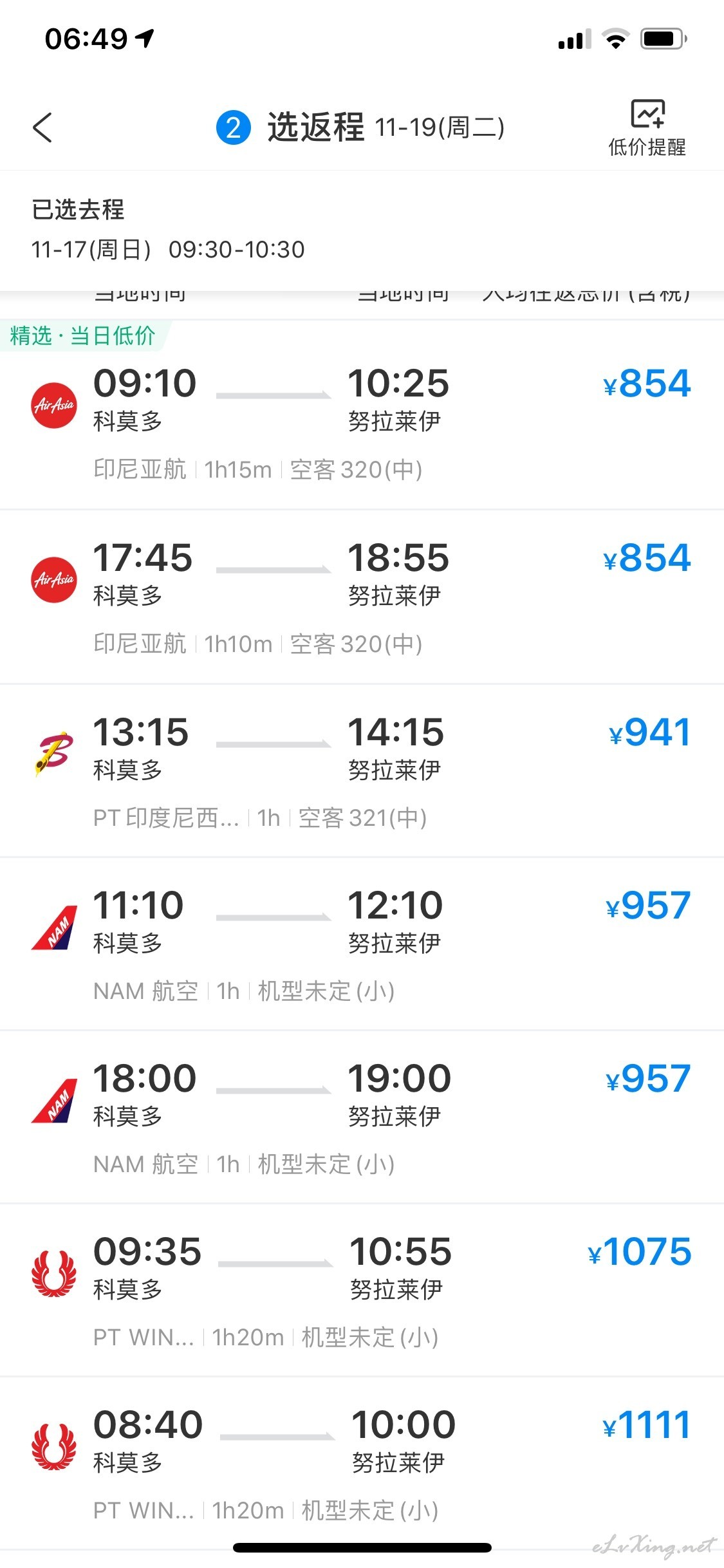Choose the 18:00 NAM 航空 flight
The height and width of the screenshot is (1568, 724).
tap(362, 1117)
